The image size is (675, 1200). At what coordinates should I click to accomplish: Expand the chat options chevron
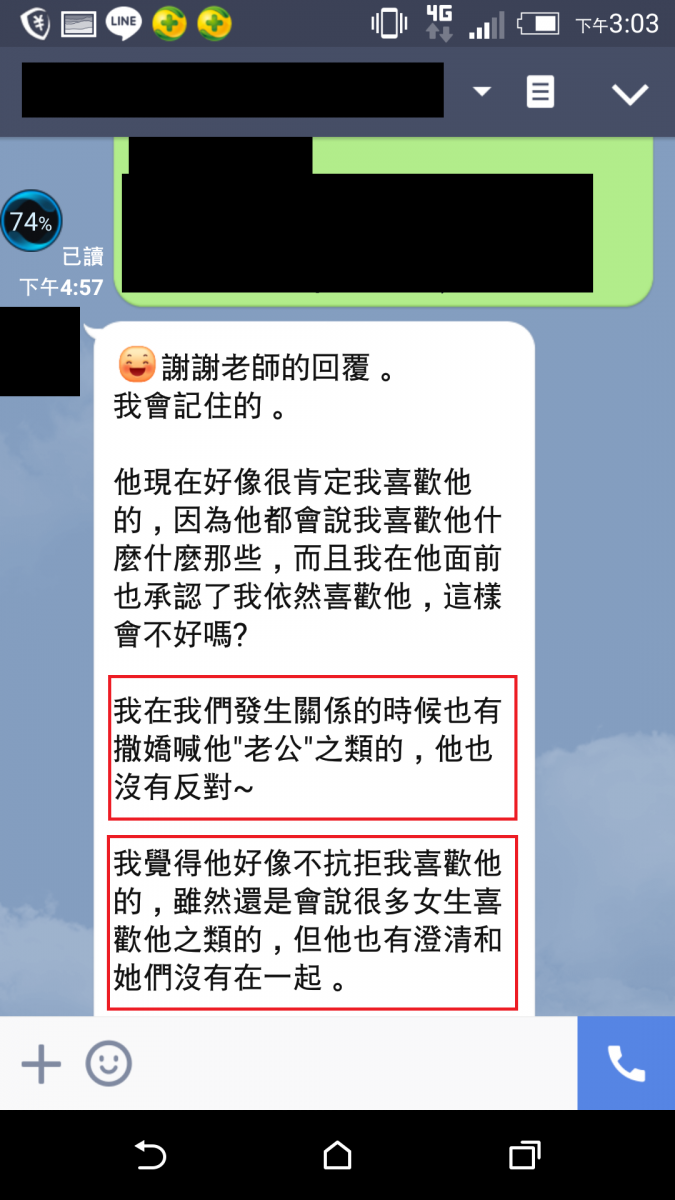(x=630, y=94)
